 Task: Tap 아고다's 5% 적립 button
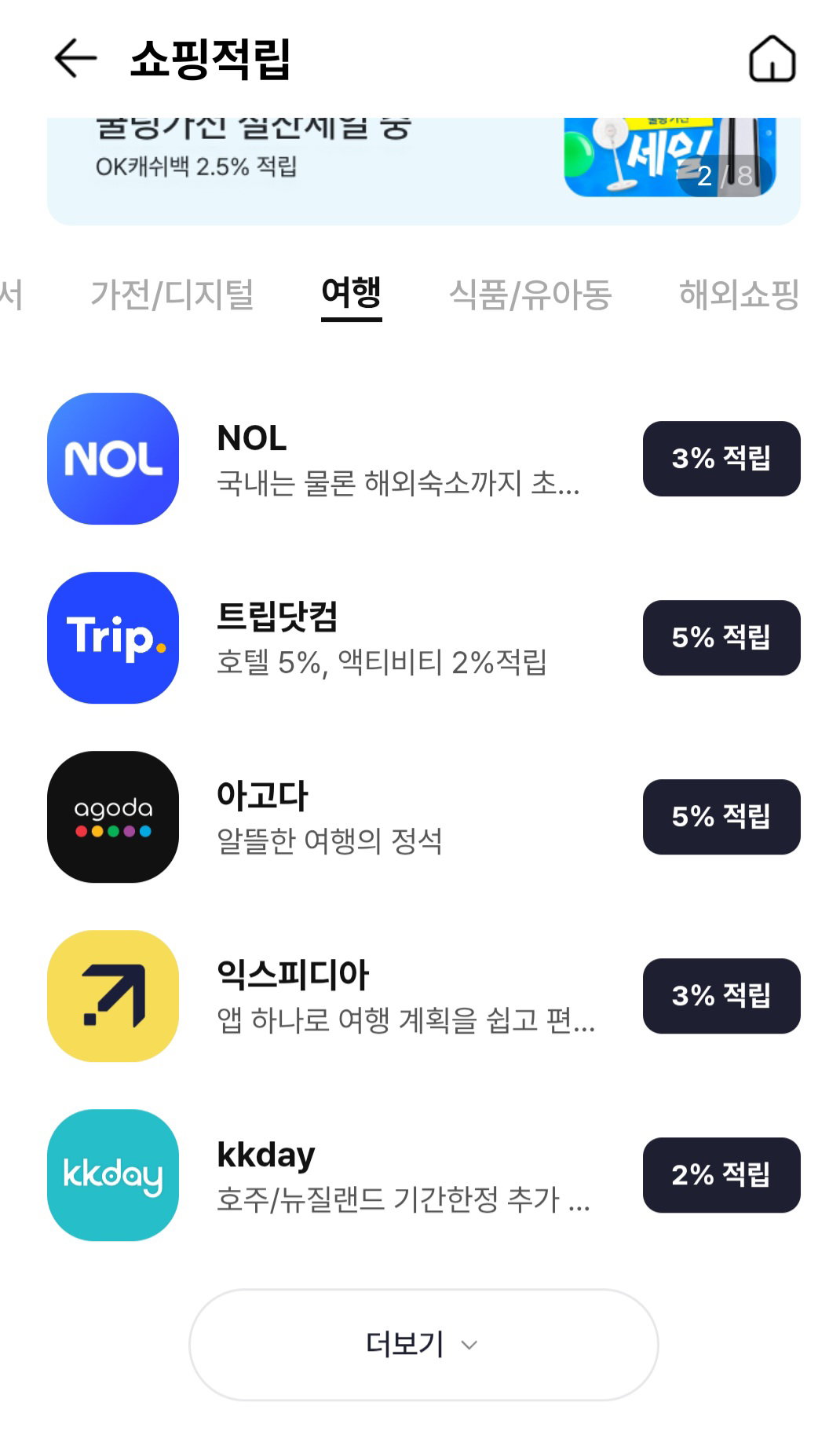[x=721, y=817]
